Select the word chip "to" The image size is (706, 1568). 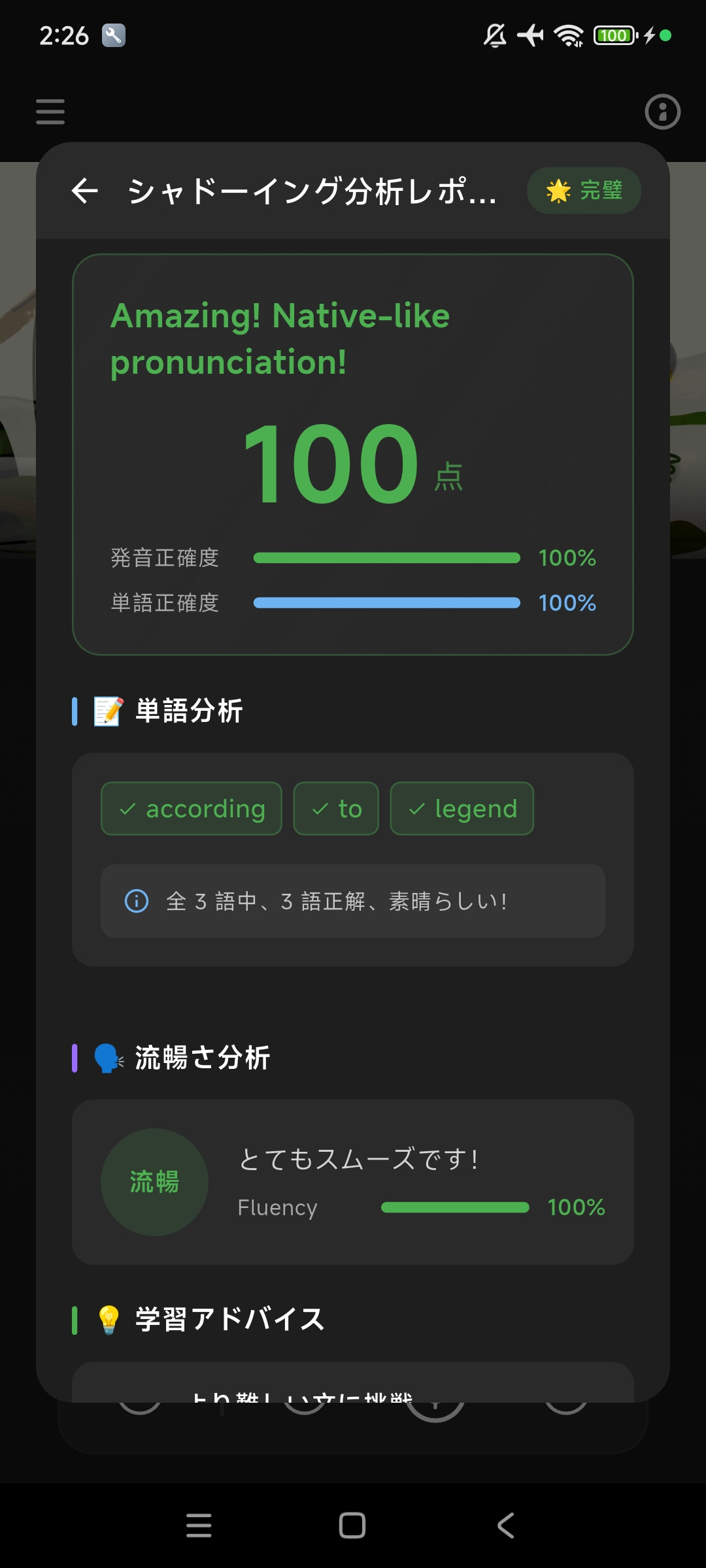point(336,809)
